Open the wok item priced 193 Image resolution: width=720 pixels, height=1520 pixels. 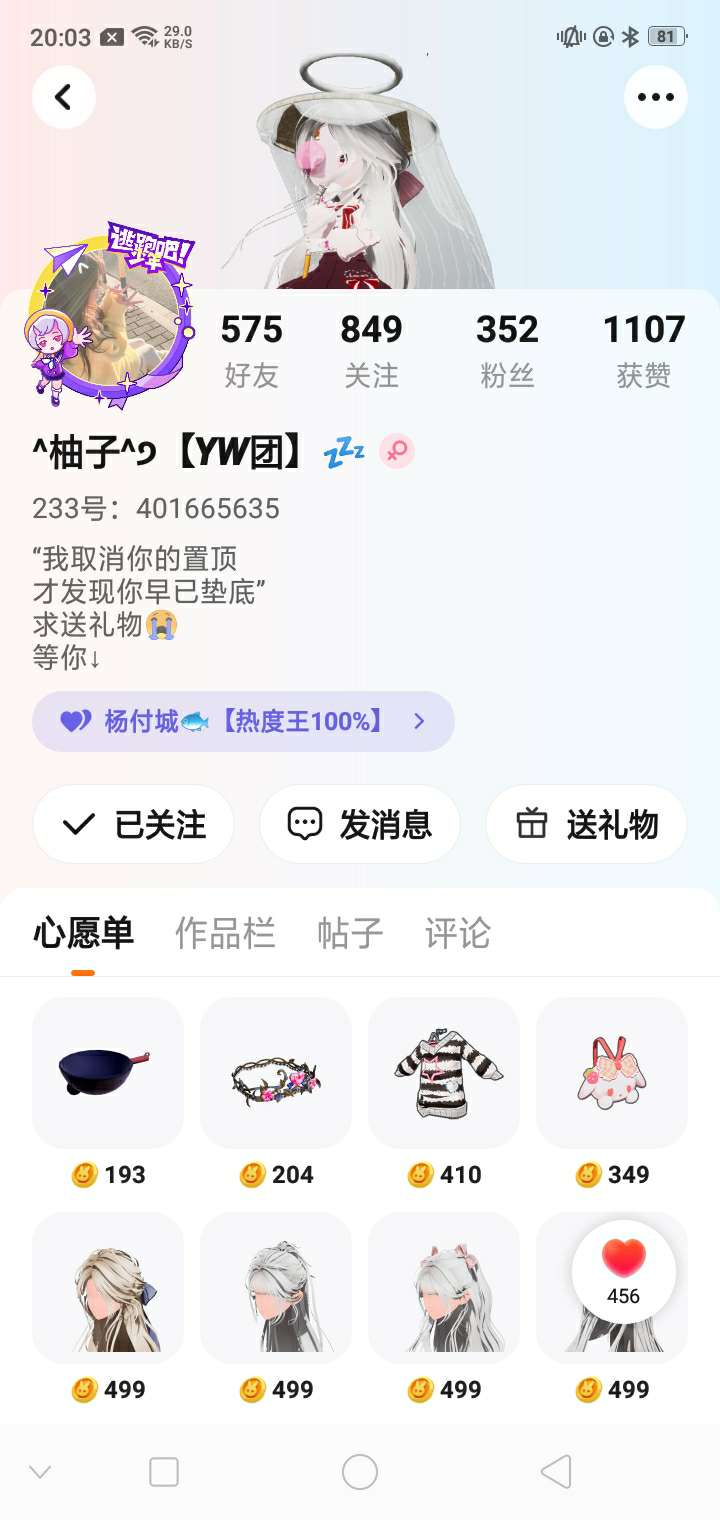(x=108, y=1072)
